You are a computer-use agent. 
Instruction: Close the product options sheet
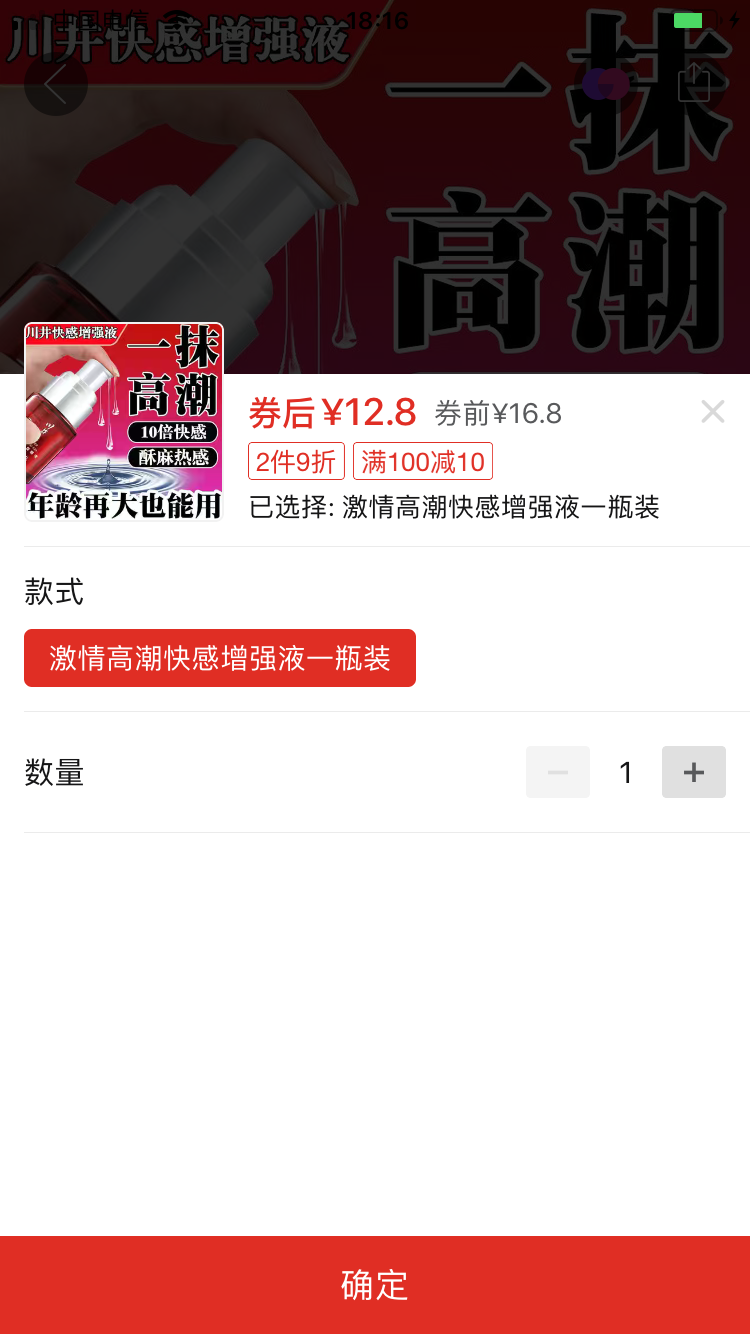click(712, 411)
